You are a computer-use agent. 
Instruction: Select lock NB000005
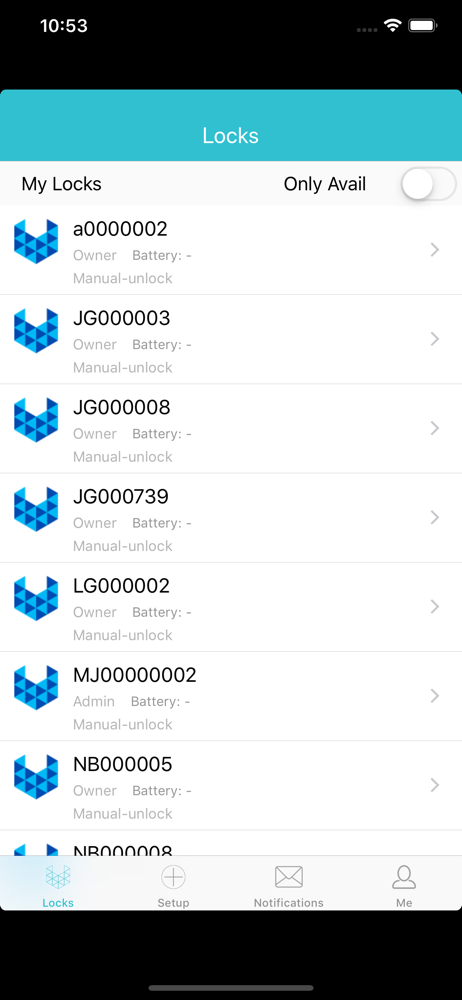231,786
